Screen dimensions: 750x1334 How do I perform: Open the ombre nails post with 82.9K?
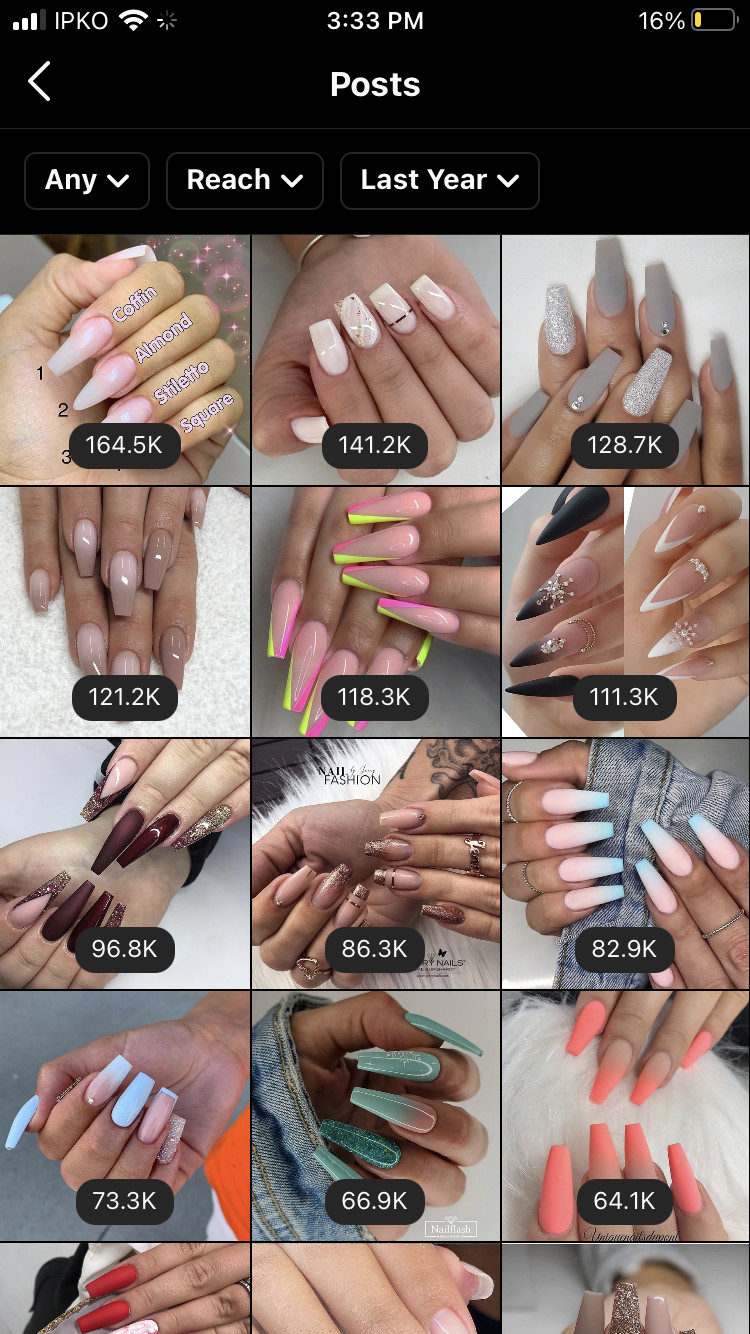(626, 864)
